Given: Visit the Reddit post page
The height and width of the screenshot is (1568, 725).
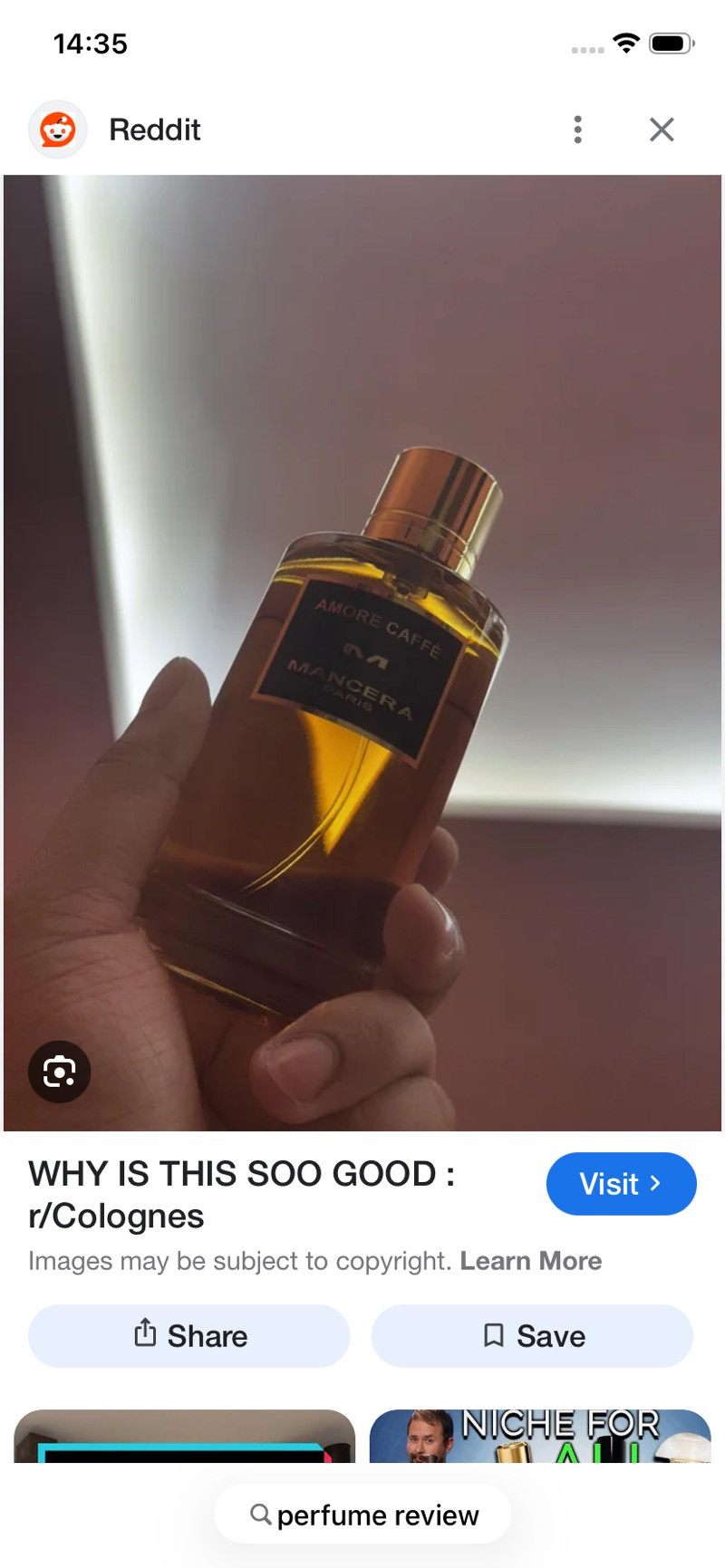Looking at the screenshot, I should click(621, 1184).
